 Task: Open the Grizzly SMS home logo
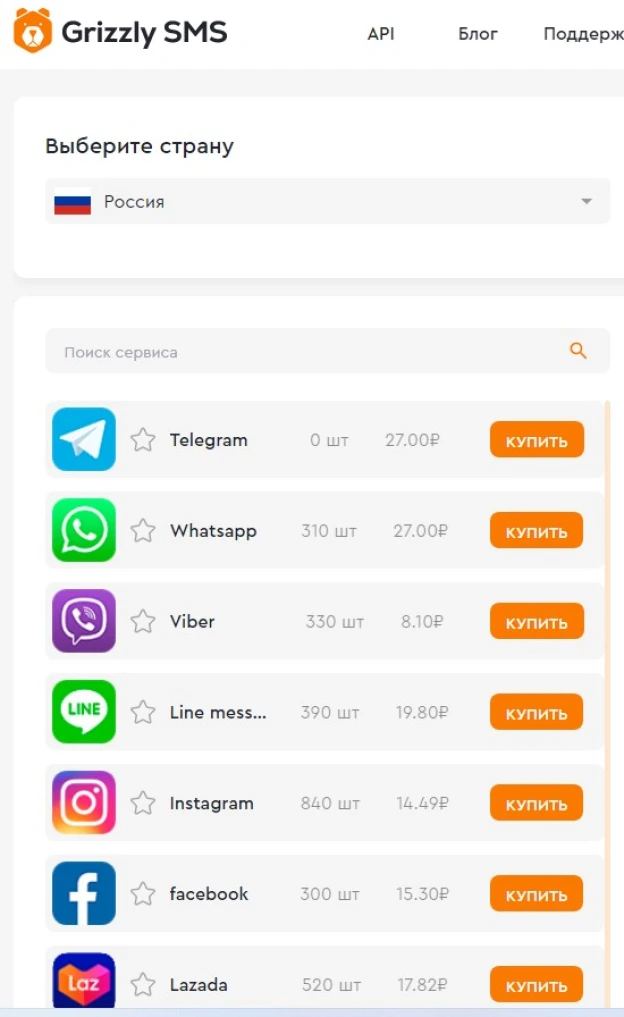click(x=120, y=31)
